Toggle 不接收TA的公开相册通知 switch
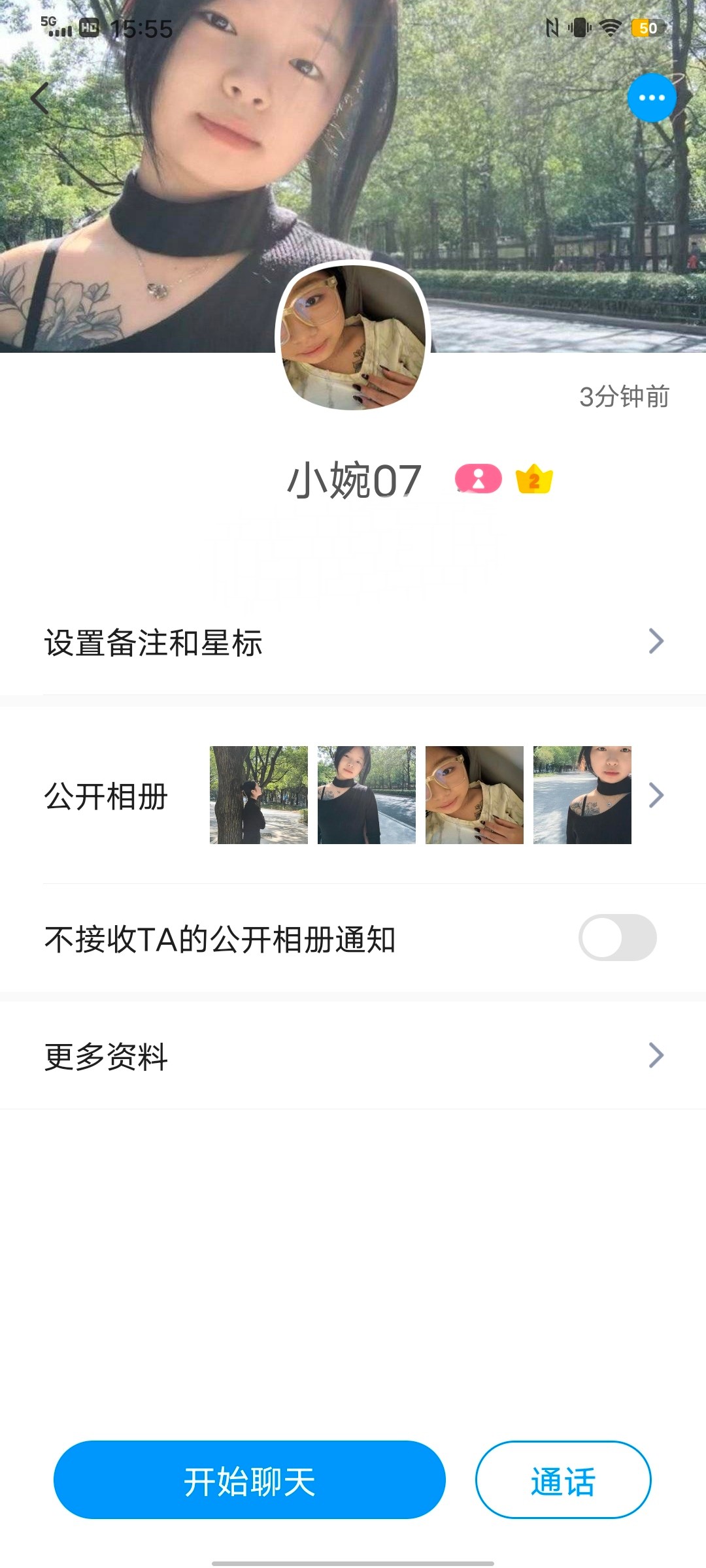 tap(617, 938)
